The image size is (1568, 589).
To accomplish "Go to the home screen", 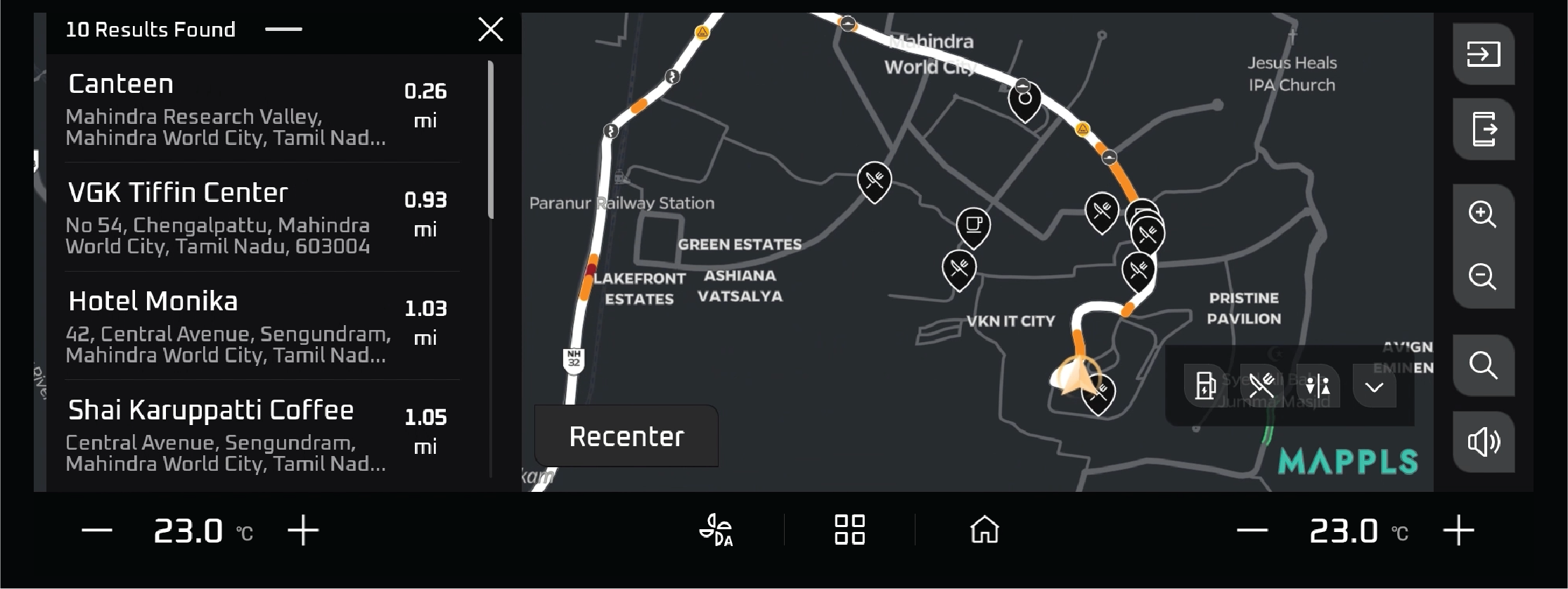I will tap(984, 530).
